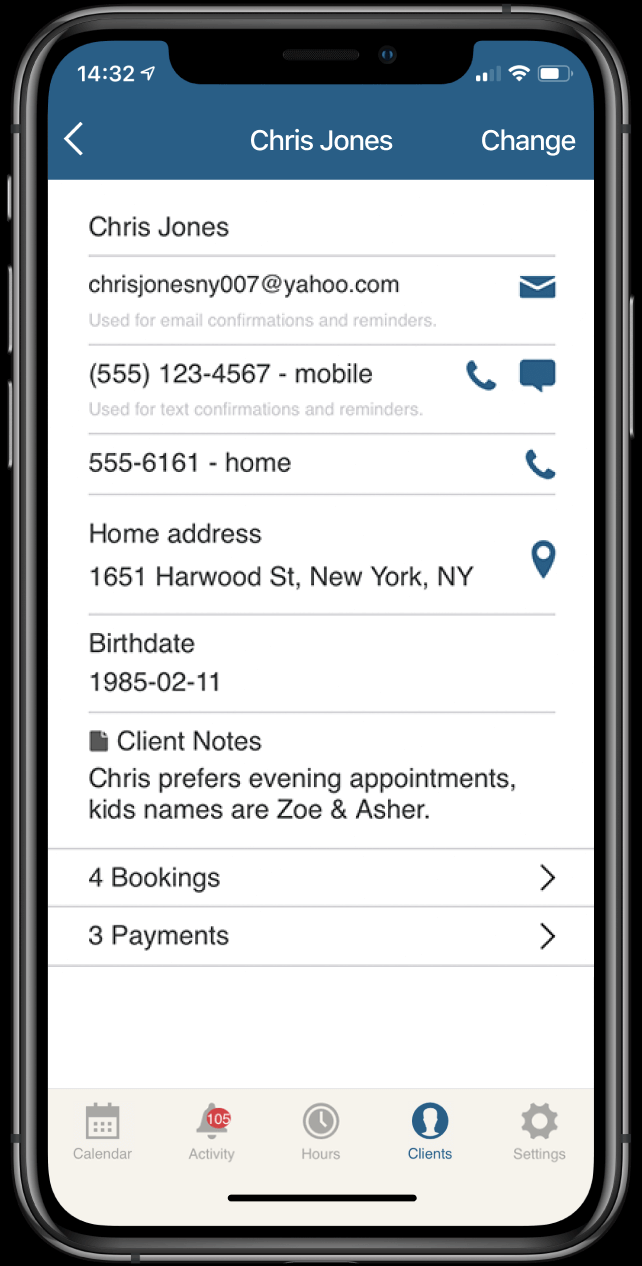Image resolution: width=642 pixels, height=1266 pixels.
Task: Open the Activity tab with notifications
Action: pos(212,1132)
